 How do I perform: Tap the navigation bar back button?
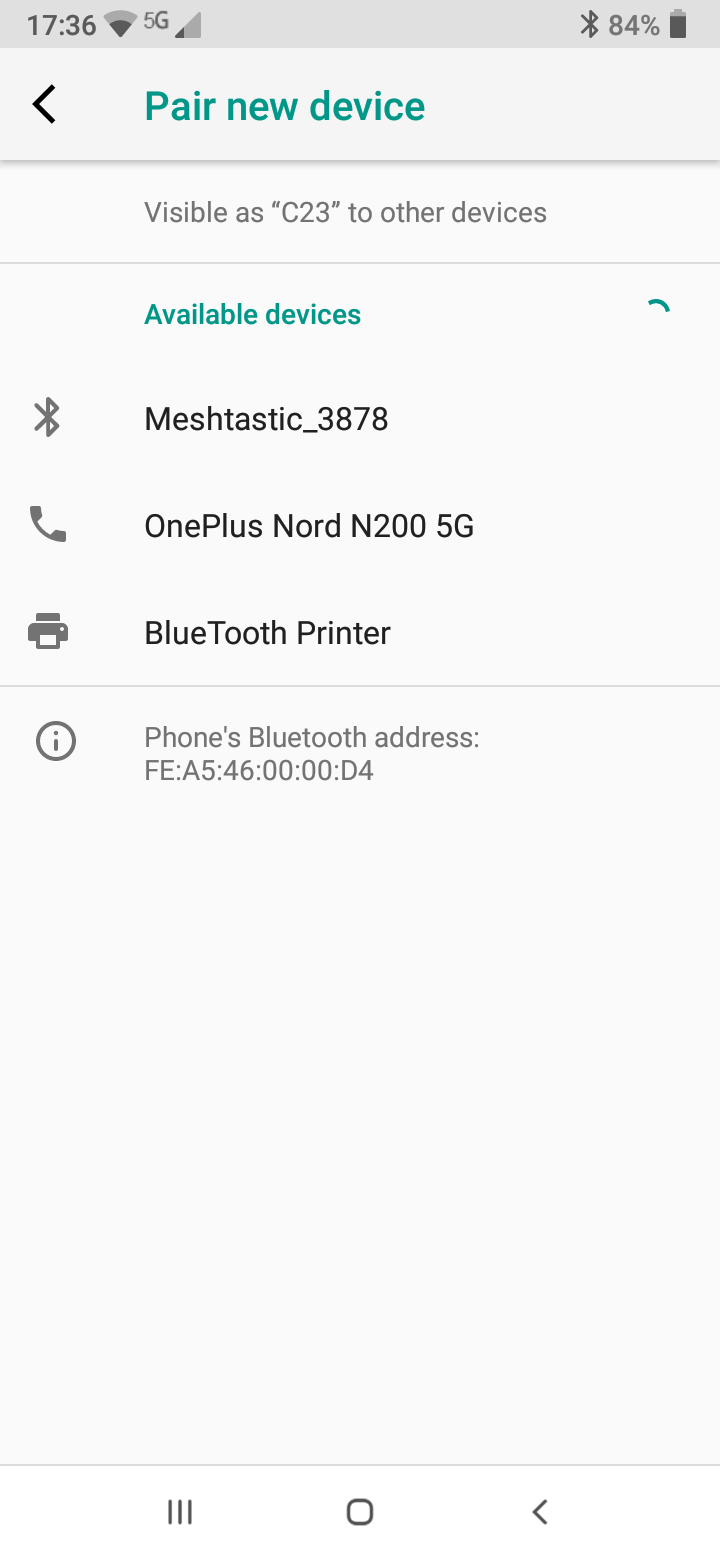point(539,1512)
